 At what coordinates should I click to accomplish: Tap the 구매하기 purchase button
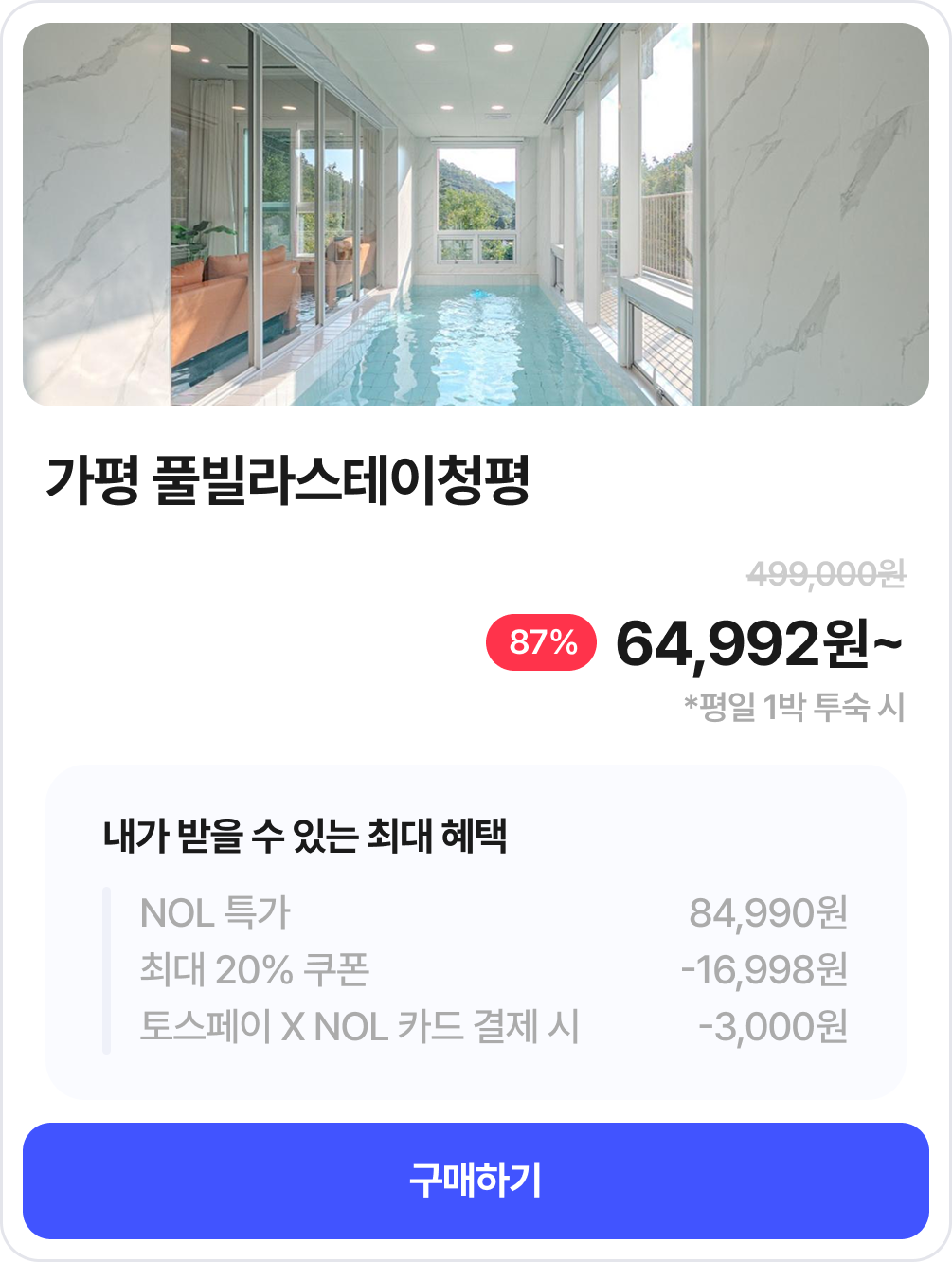coord(476,1181)
